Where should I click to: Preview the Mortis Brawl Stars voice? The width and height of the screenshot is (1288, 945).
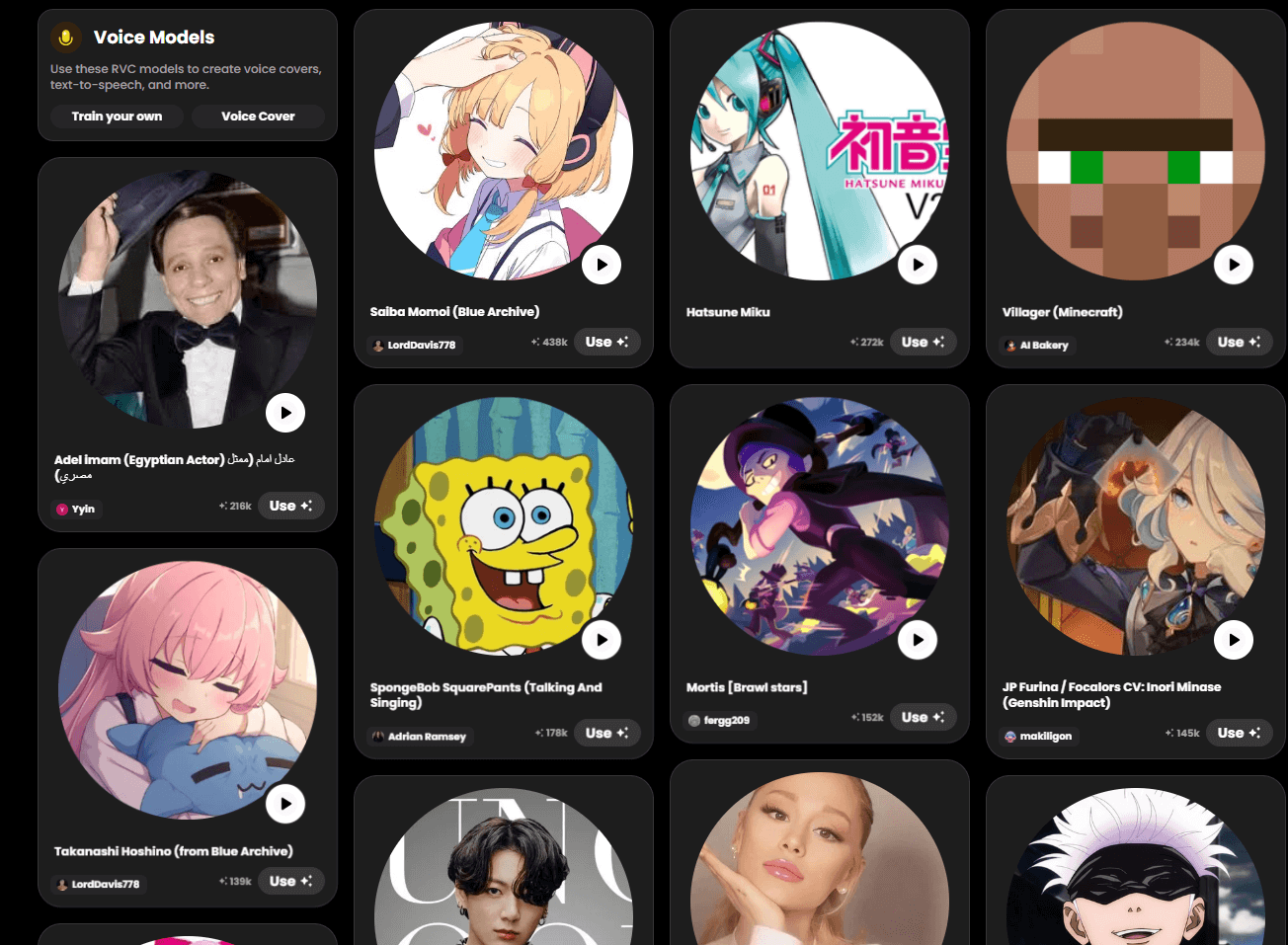point(918,640)
